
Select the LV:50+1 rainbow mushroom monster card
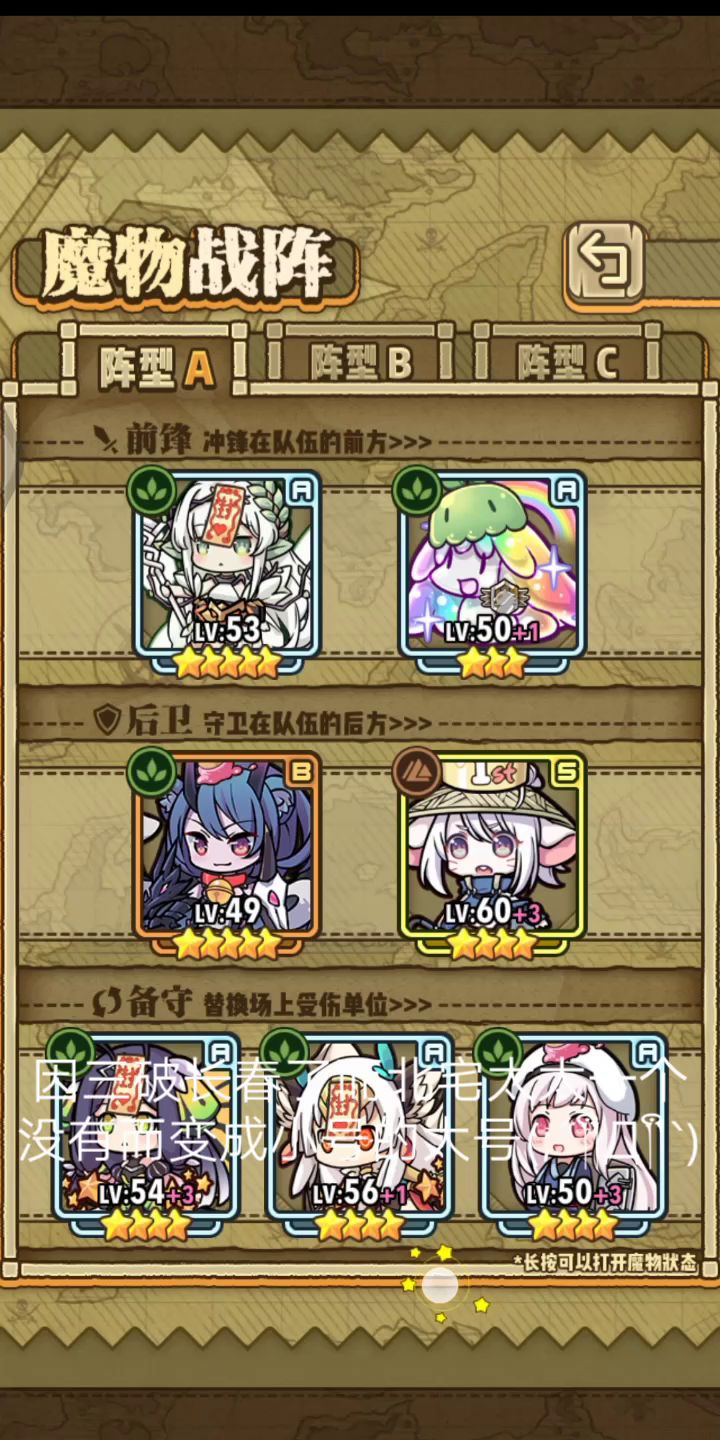pyautogui.click(x=492, y=570)
